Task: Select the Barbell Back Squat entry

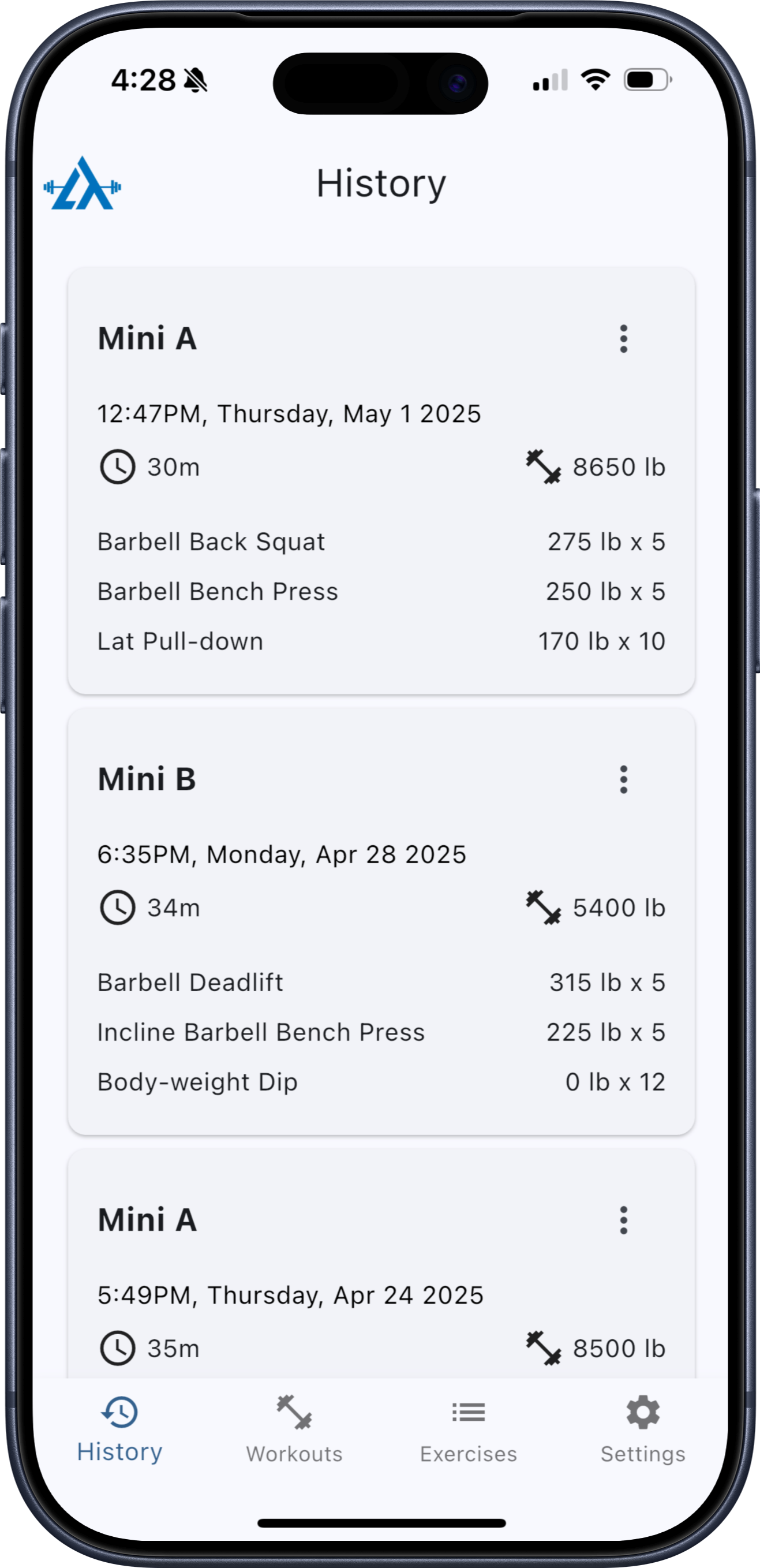Action: tap(211, 541)
